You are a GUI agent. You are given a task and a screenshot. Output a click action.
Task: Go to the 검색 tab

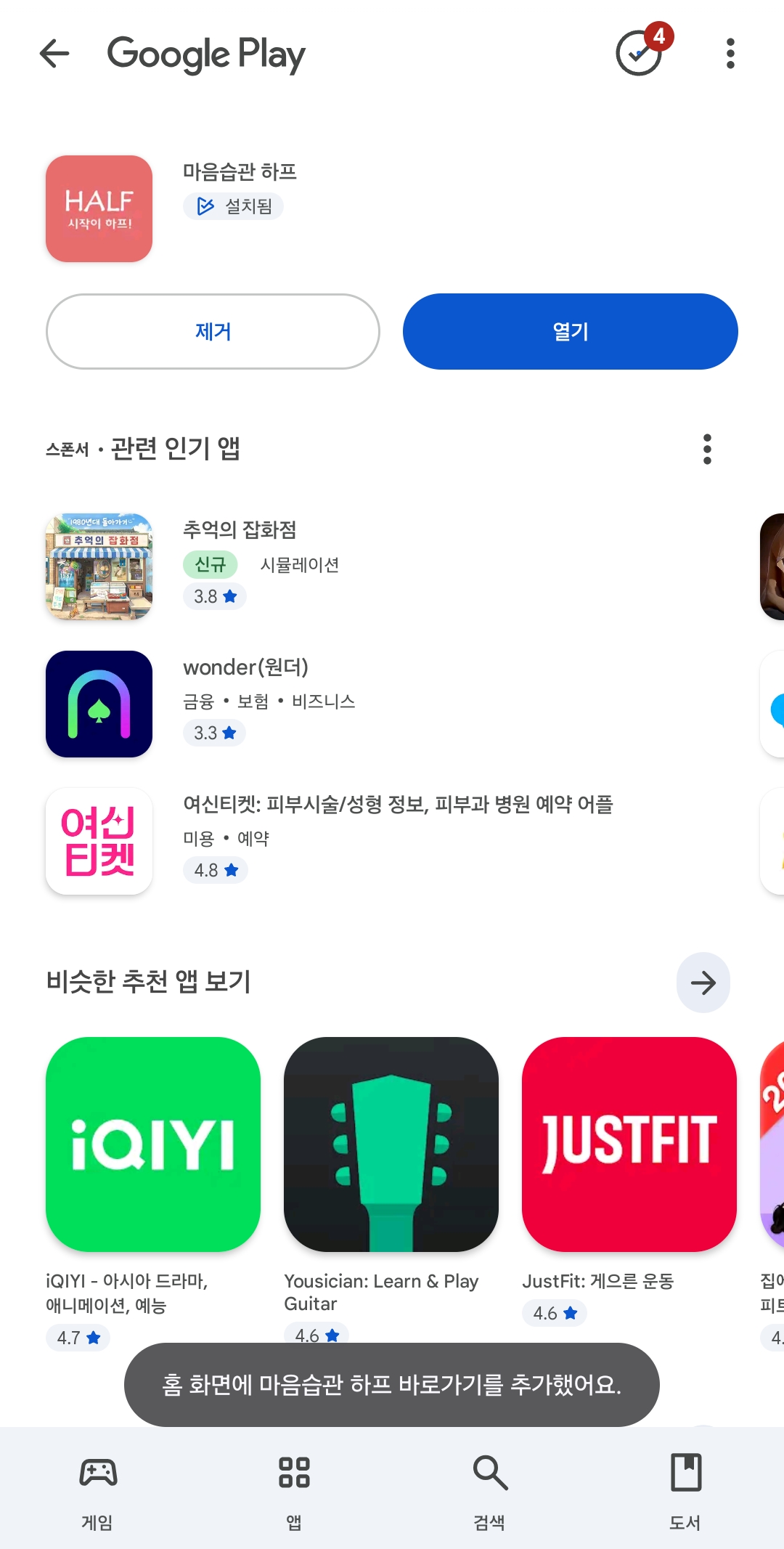[490, 1490]
